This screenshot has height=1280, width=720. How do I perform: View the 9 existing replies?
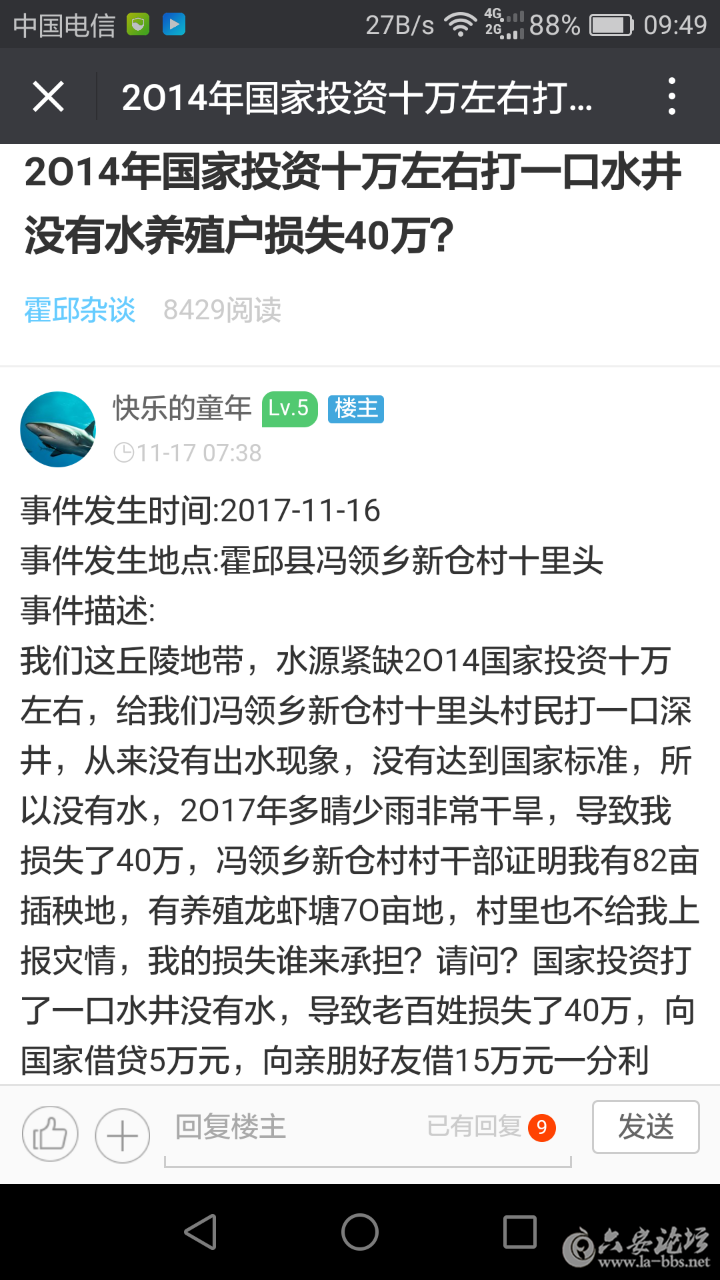coord(492,1128)
